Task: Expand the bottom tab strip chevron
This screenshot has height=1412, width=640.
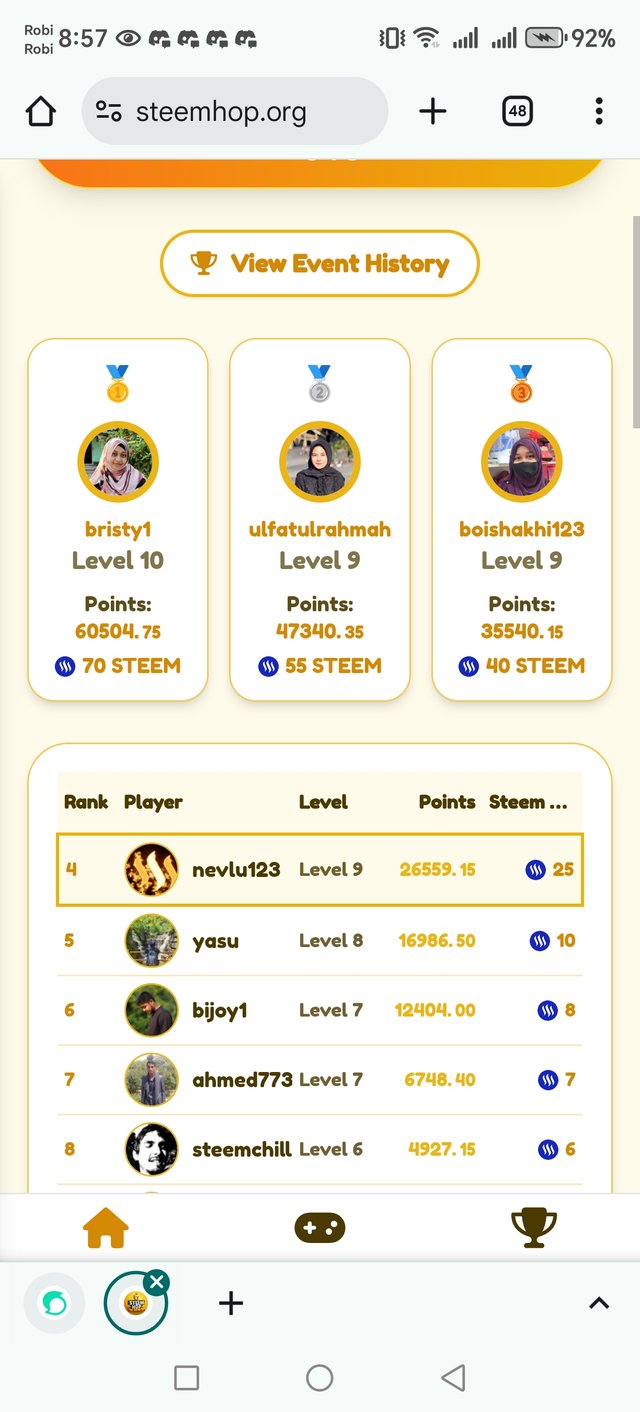Action: coord(598,1303)
